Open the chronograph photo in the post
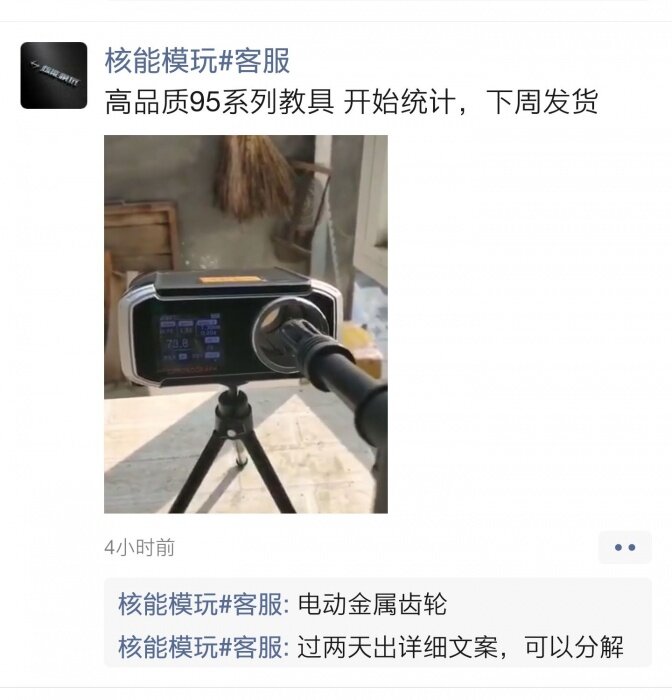672x700 pixels. 245,324
